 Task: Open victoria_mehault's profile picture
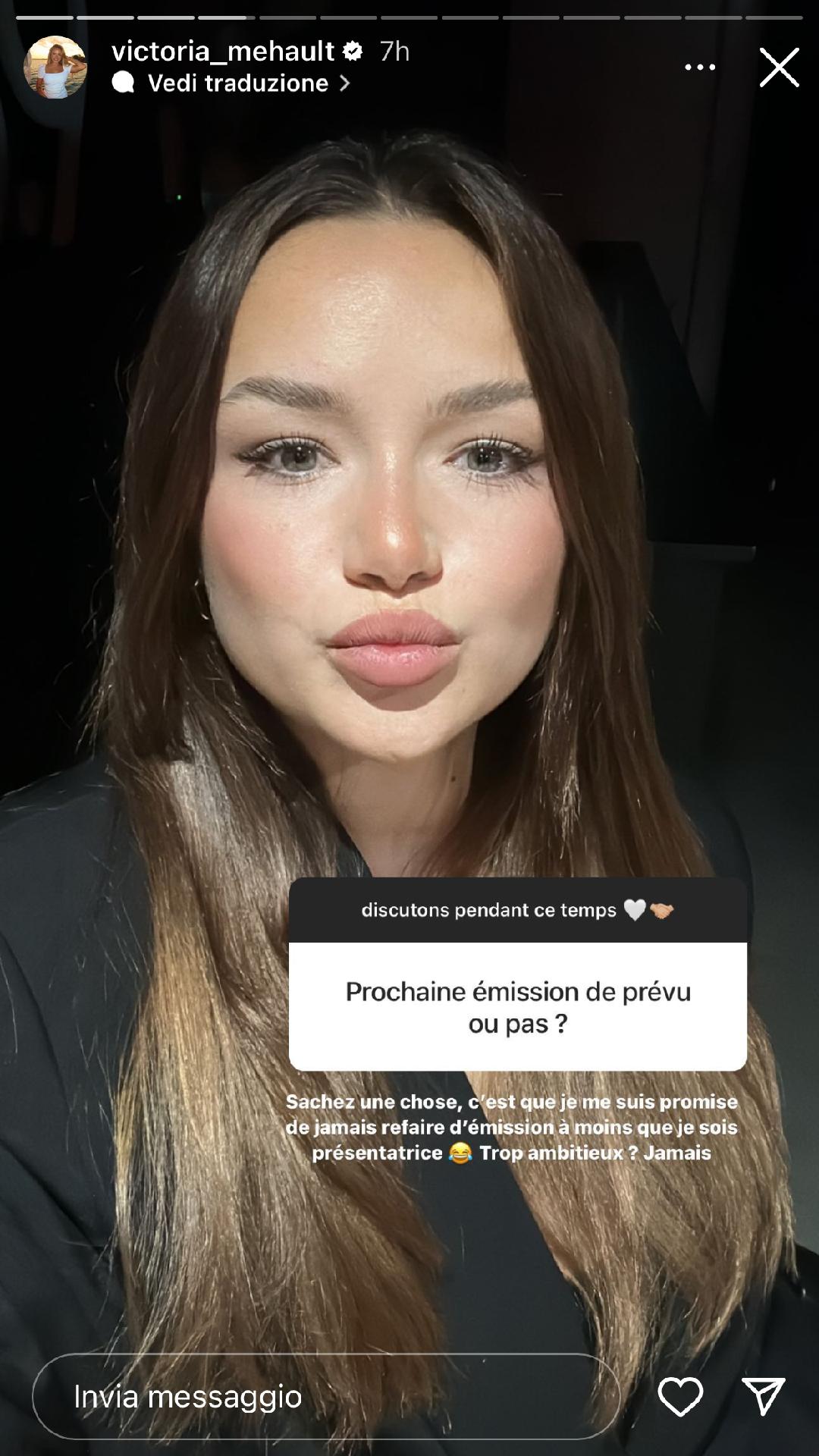click(55, 67)
